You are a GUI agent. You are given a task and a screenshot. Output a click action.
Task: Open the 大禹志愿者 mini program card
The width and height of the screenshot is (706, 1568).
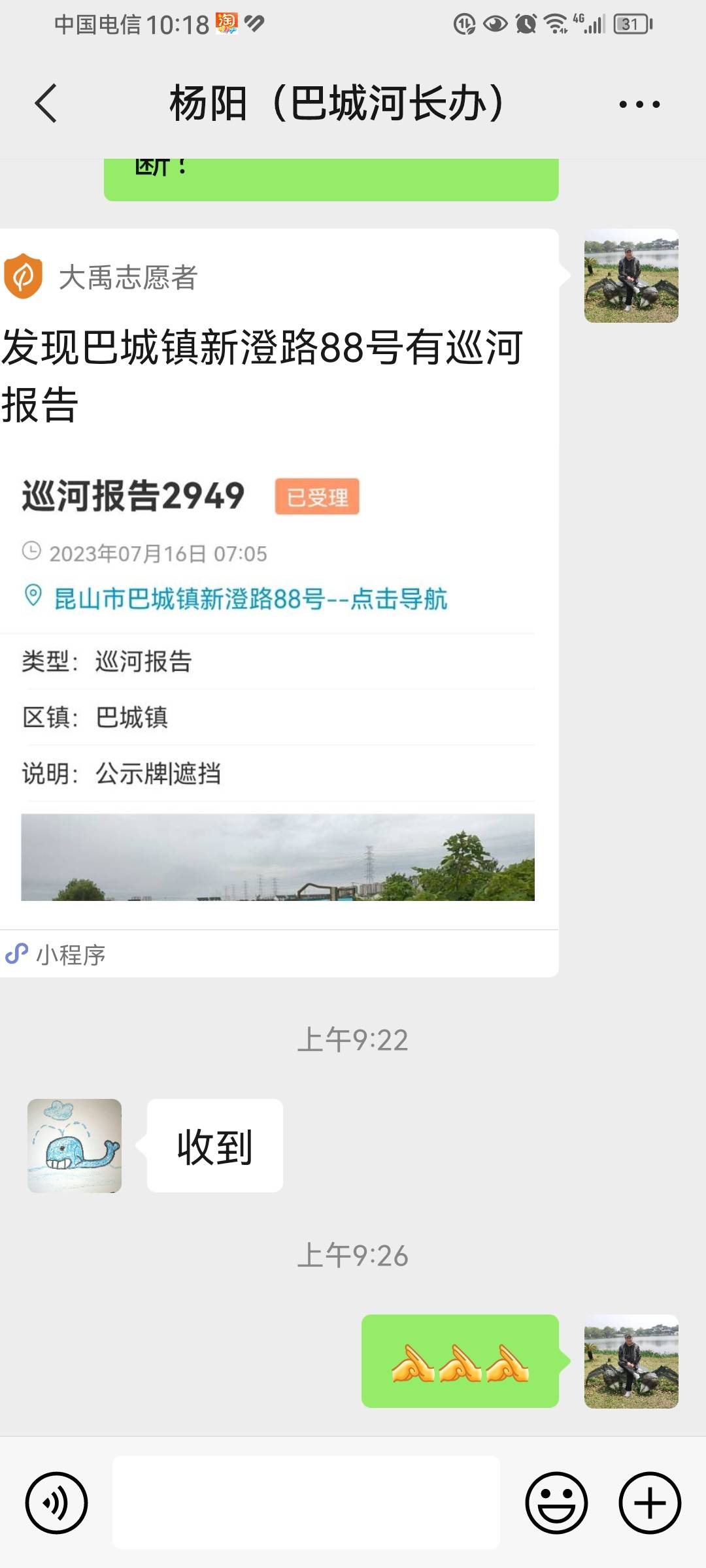pyautogui.click(x=279, y=602)
